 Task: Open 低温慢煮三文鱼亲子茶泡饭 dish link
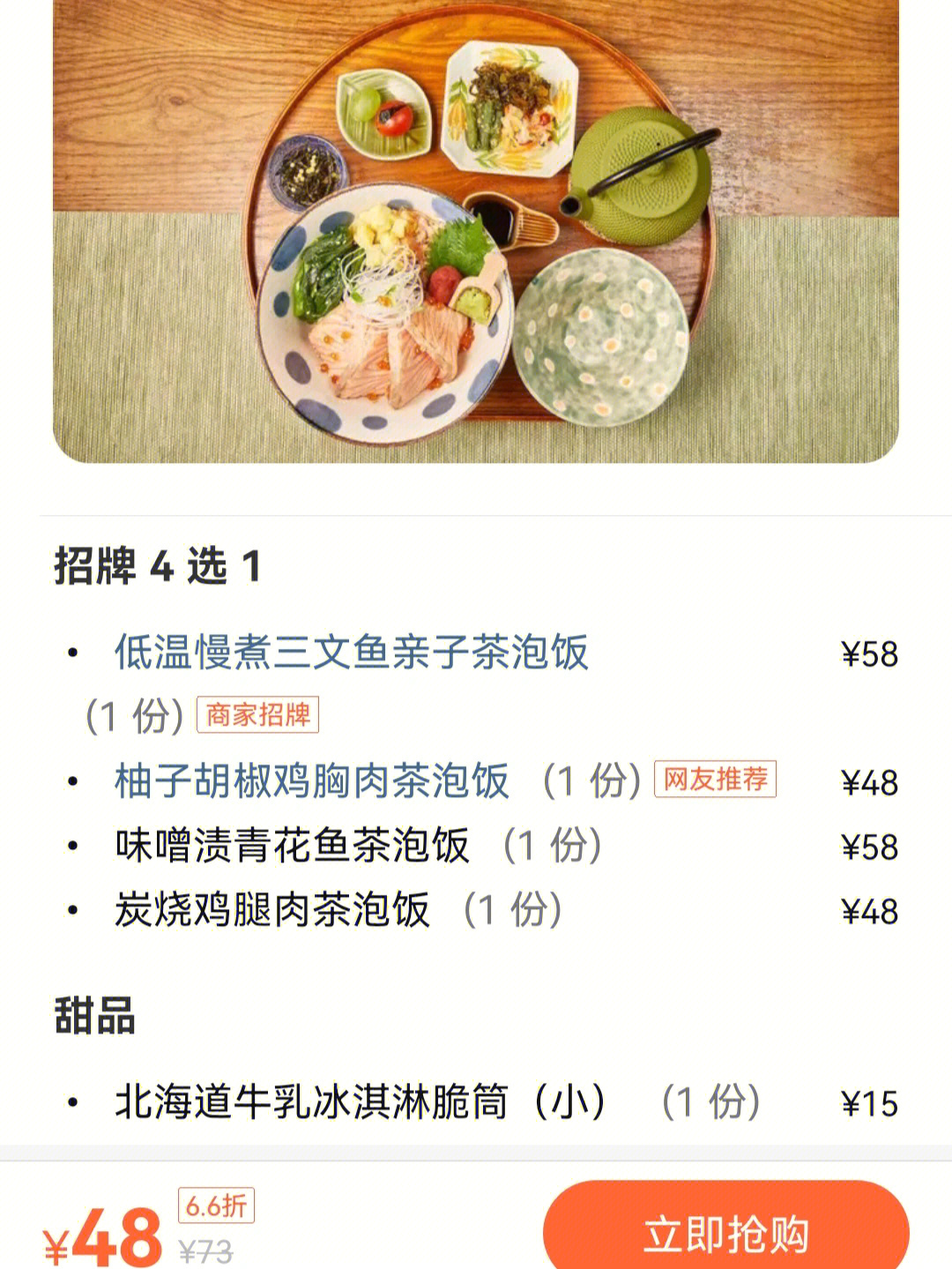(351, 653)
